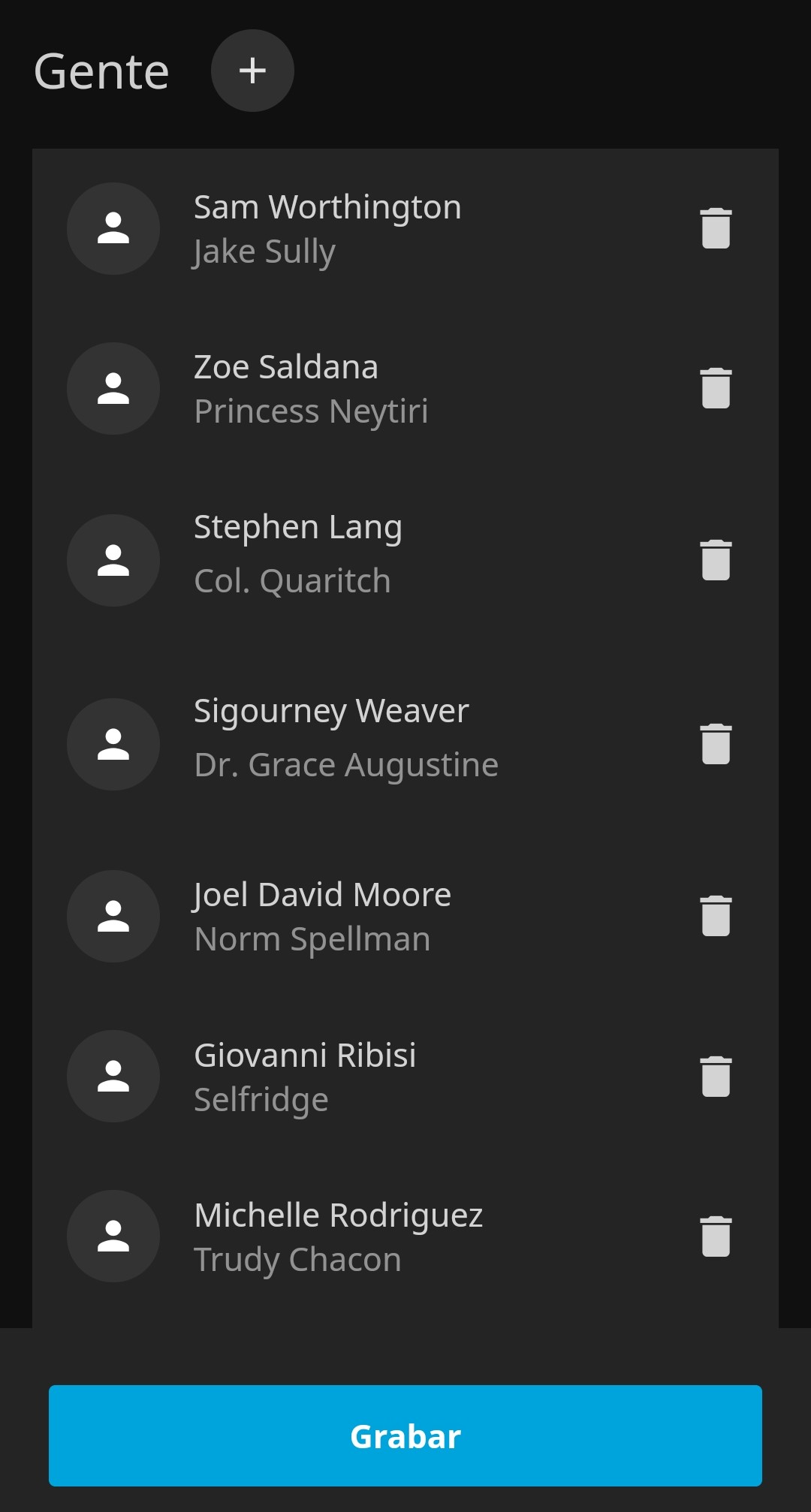Viewport: 811px width, 1512px height.
Task: Delete Sigourney Weaver entry
Action: pos(716,744)
